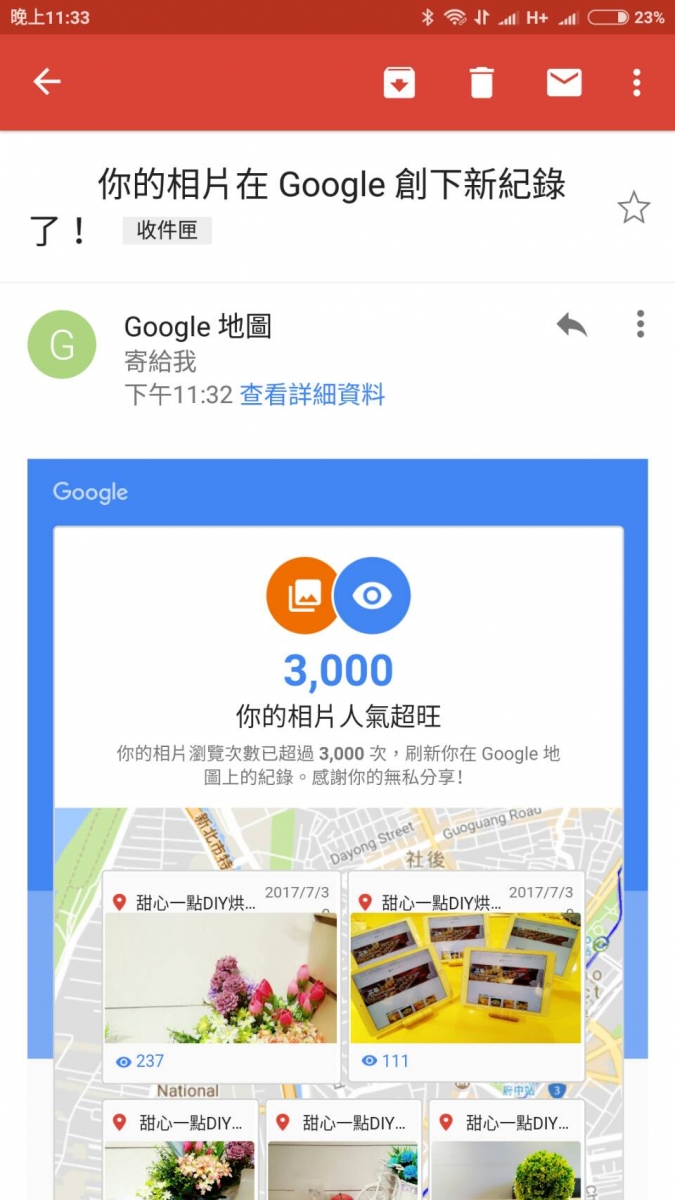This screenshot has height=1200, width=675.
Task: Archive this email
Action: pos(399,83)
